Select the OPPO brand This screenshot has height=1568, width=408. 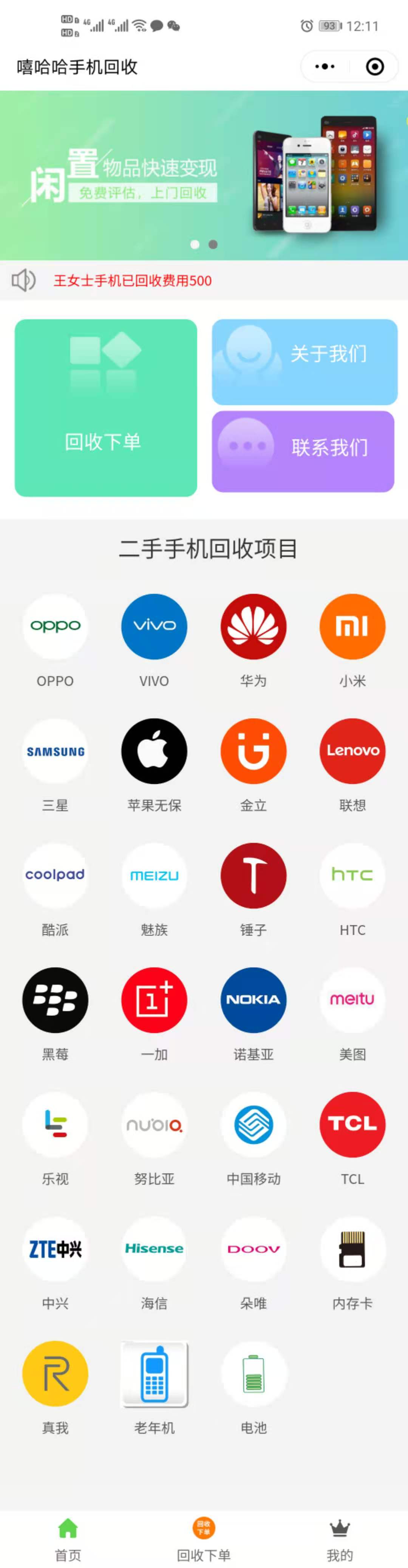(x=56, y=626)
